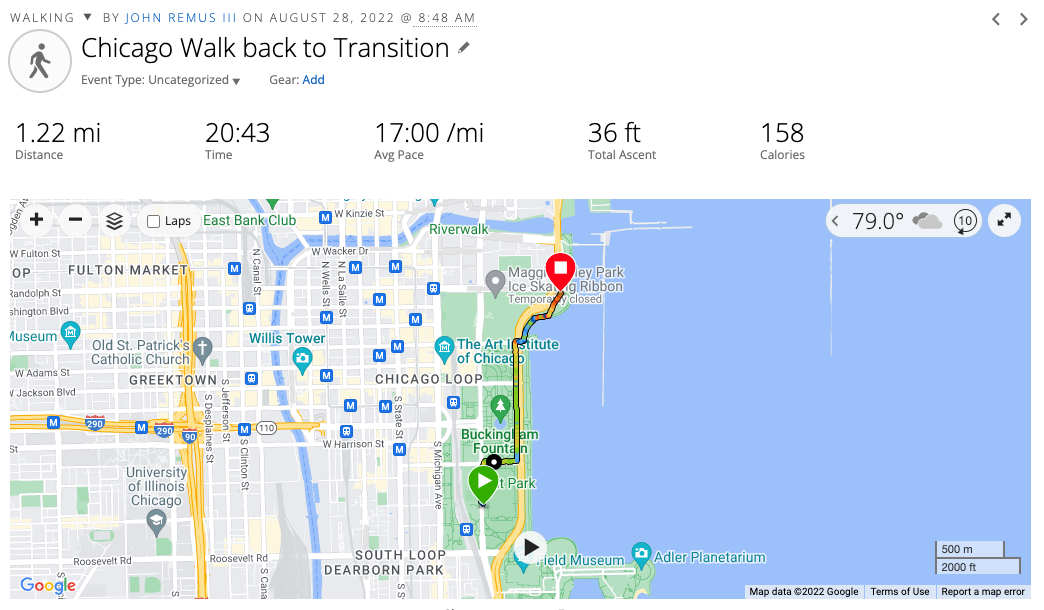Screen dimensions: 1044x610
Task: Expand the map to fullscreen
Action: click(1004, 220)
